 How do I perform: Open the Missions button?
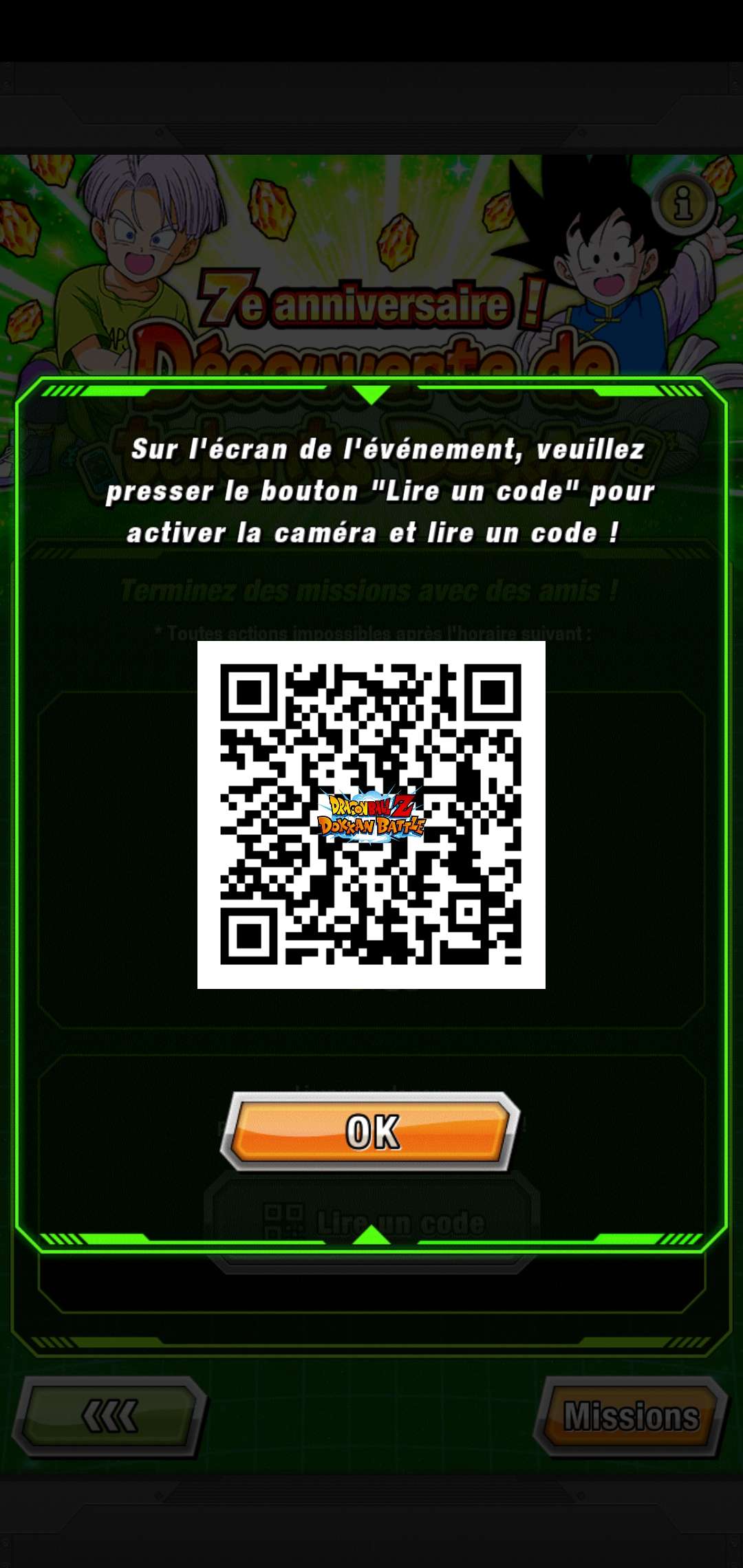coord(631,1416)
